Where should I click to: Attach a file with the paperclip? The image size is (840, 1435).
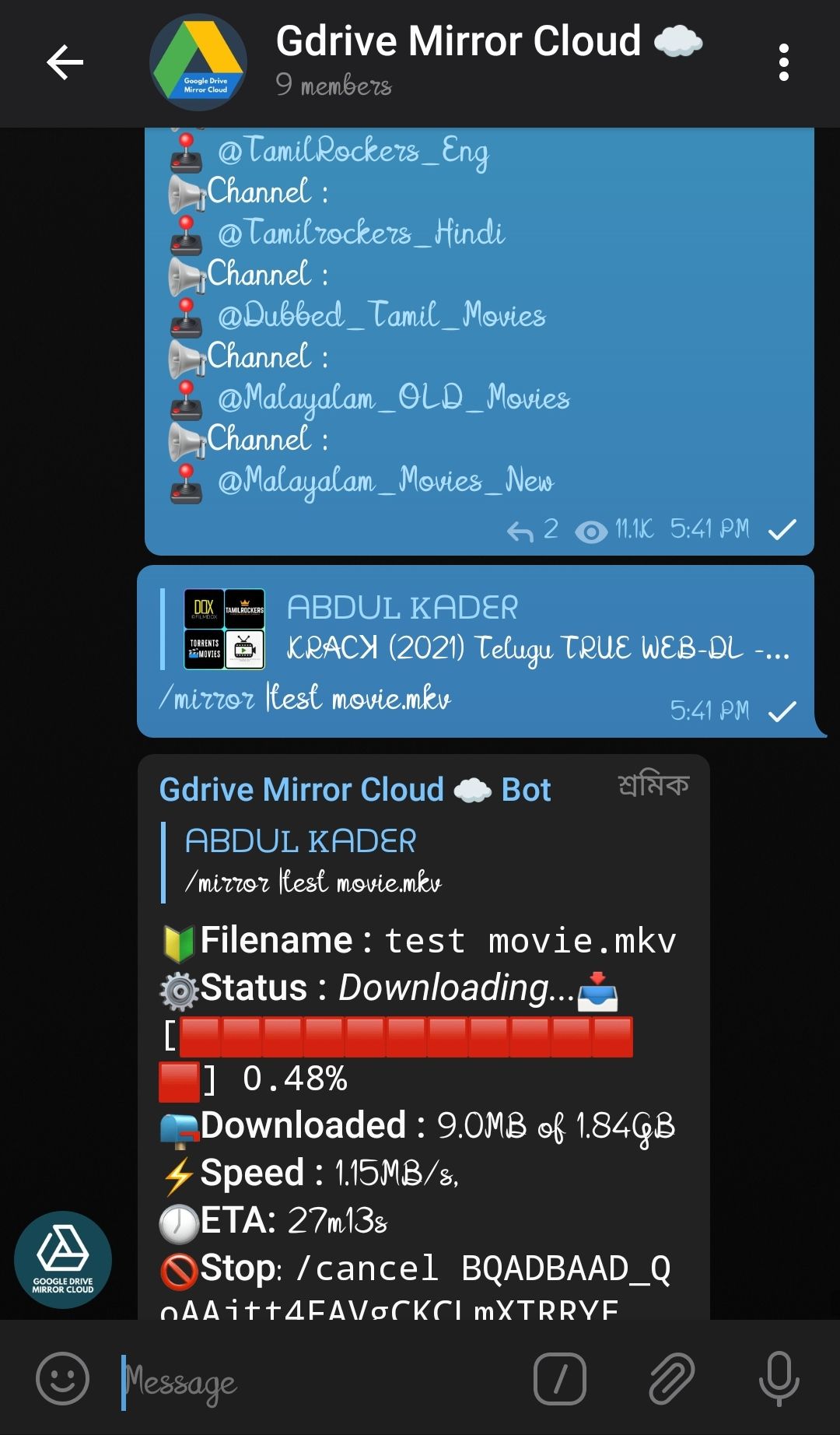[671, 1378]
